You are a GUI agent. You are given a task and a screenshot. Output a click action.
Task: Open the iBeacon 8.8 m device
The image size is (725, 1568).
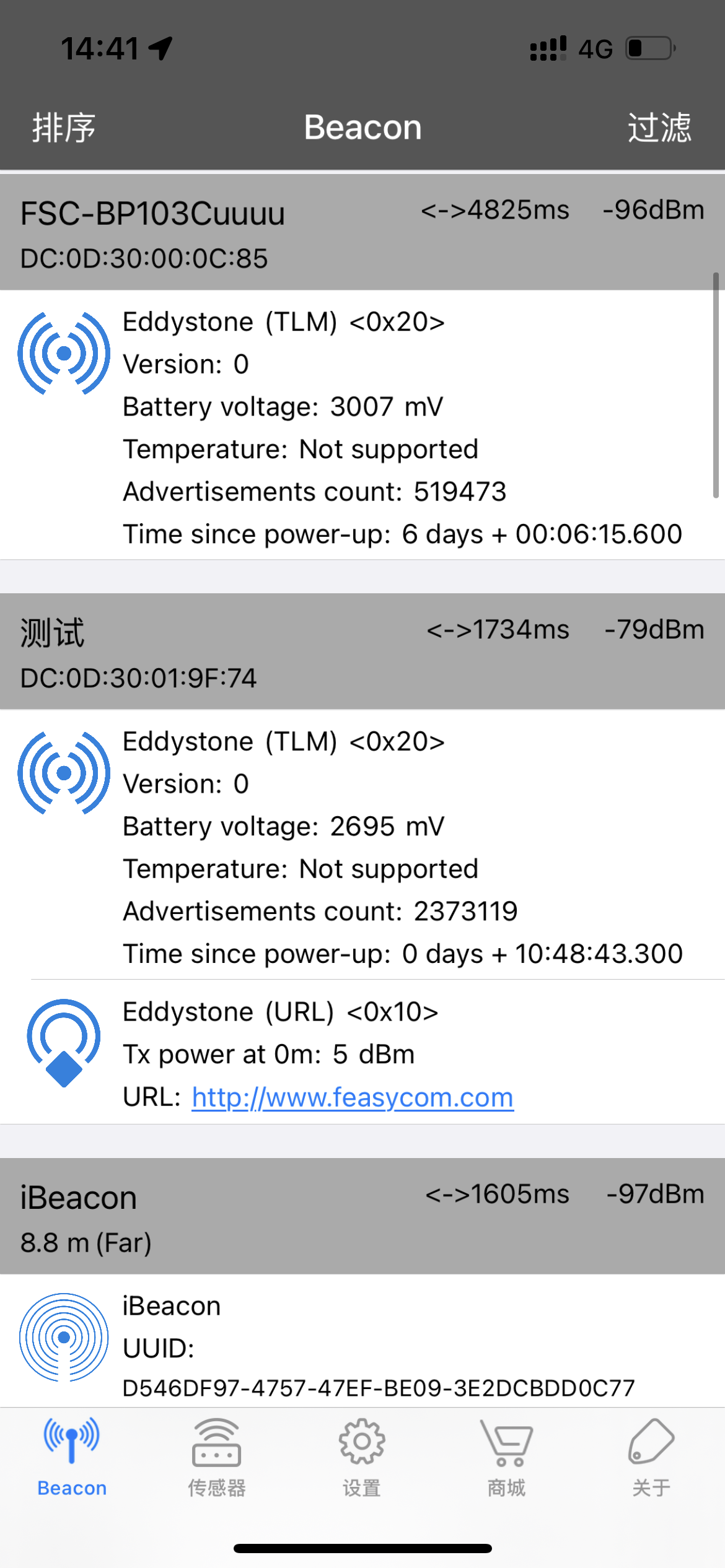(362, 1217)
